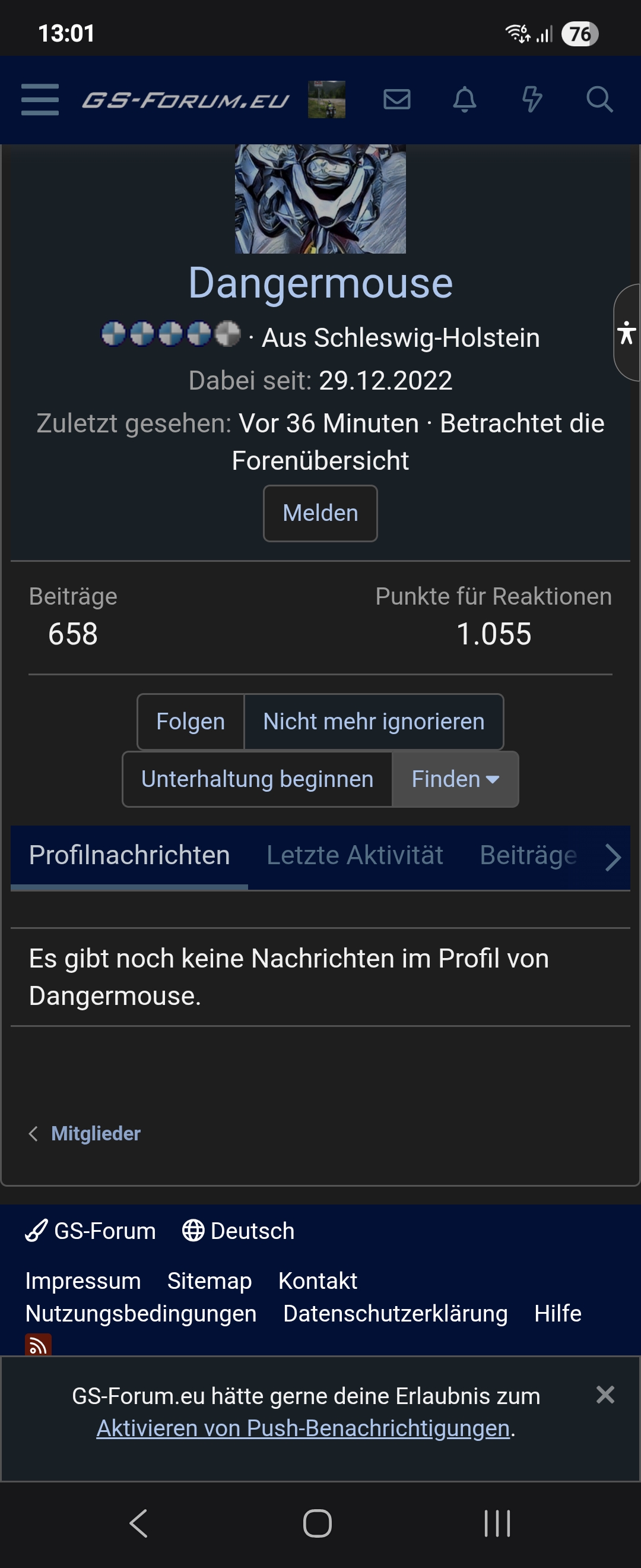Open the Deutsch language globe selector

[x=195, y=1230]
